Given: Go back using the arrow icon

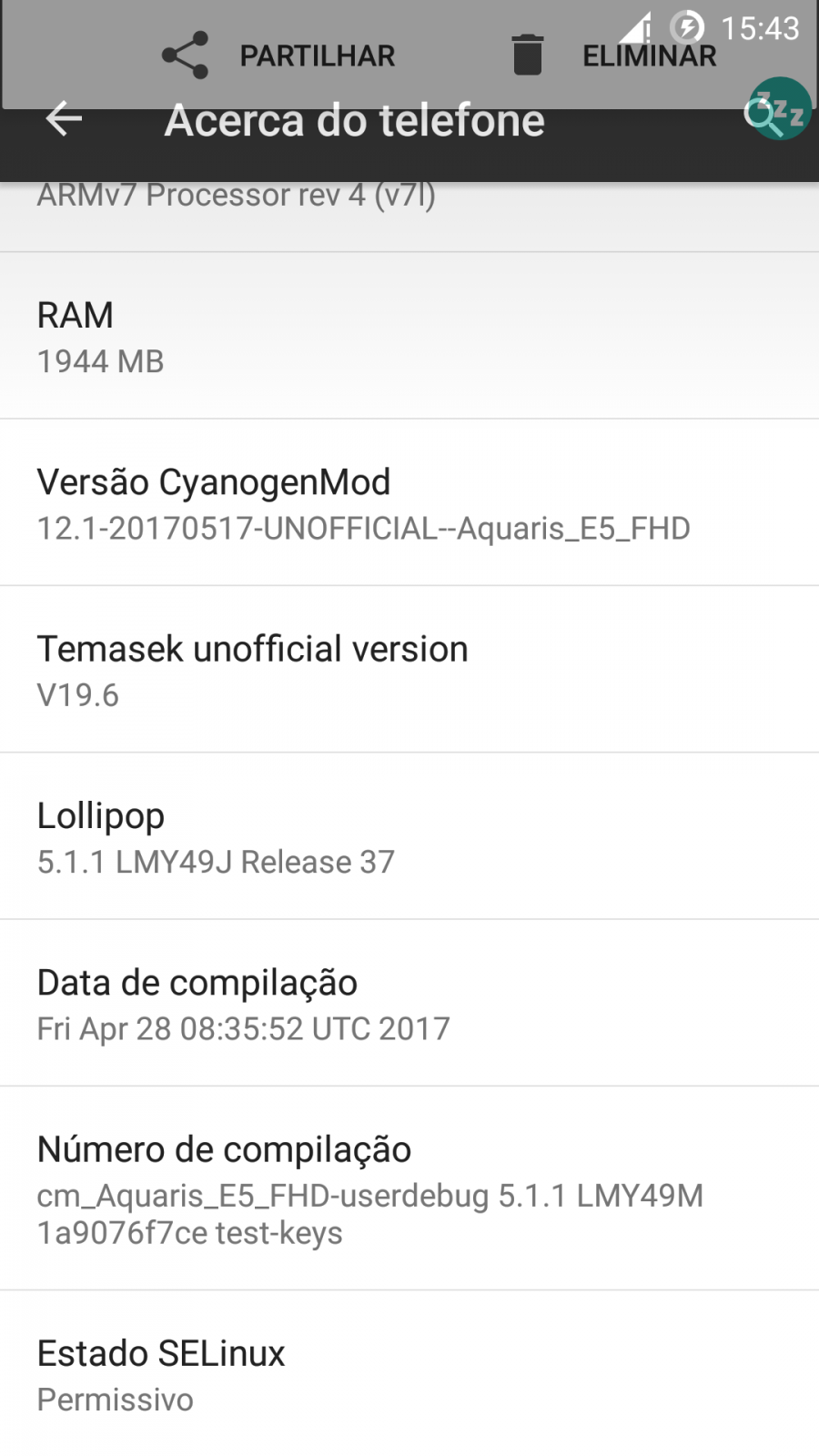Looking at the screenshot, I should point(64,119).
